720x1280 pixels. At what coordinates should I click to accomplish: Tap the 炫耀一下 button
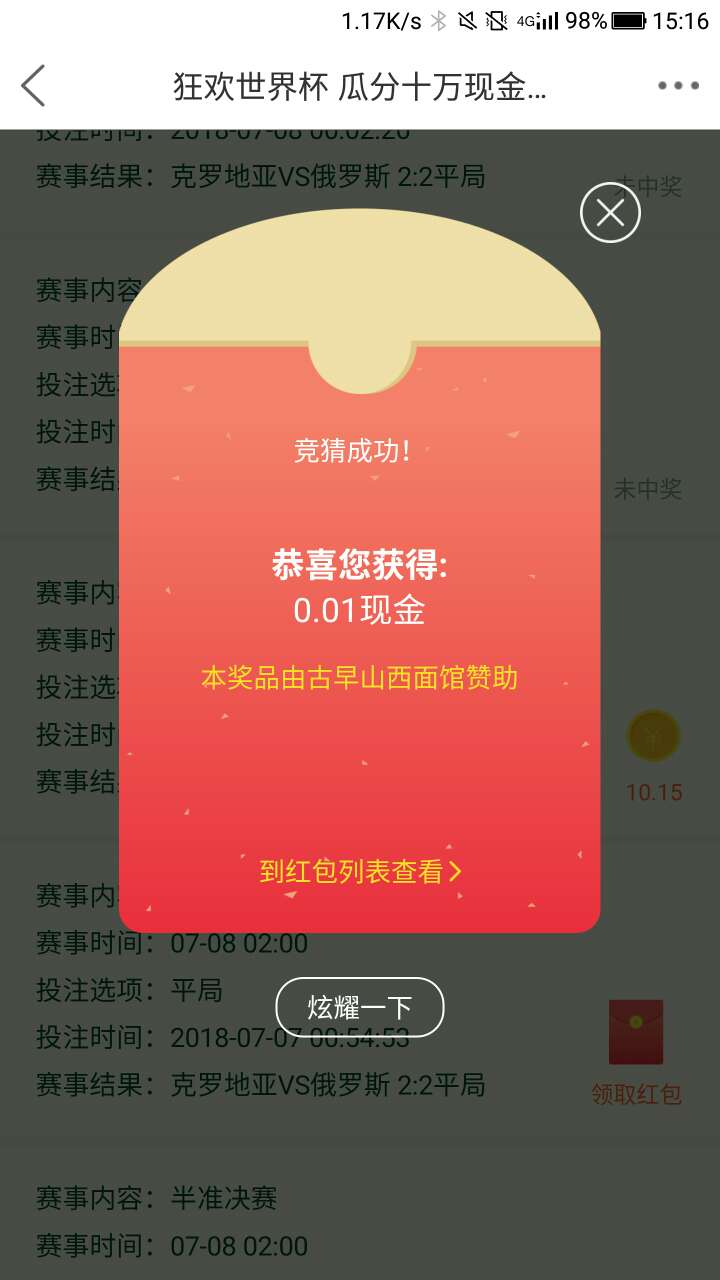tap(360, 1007)
